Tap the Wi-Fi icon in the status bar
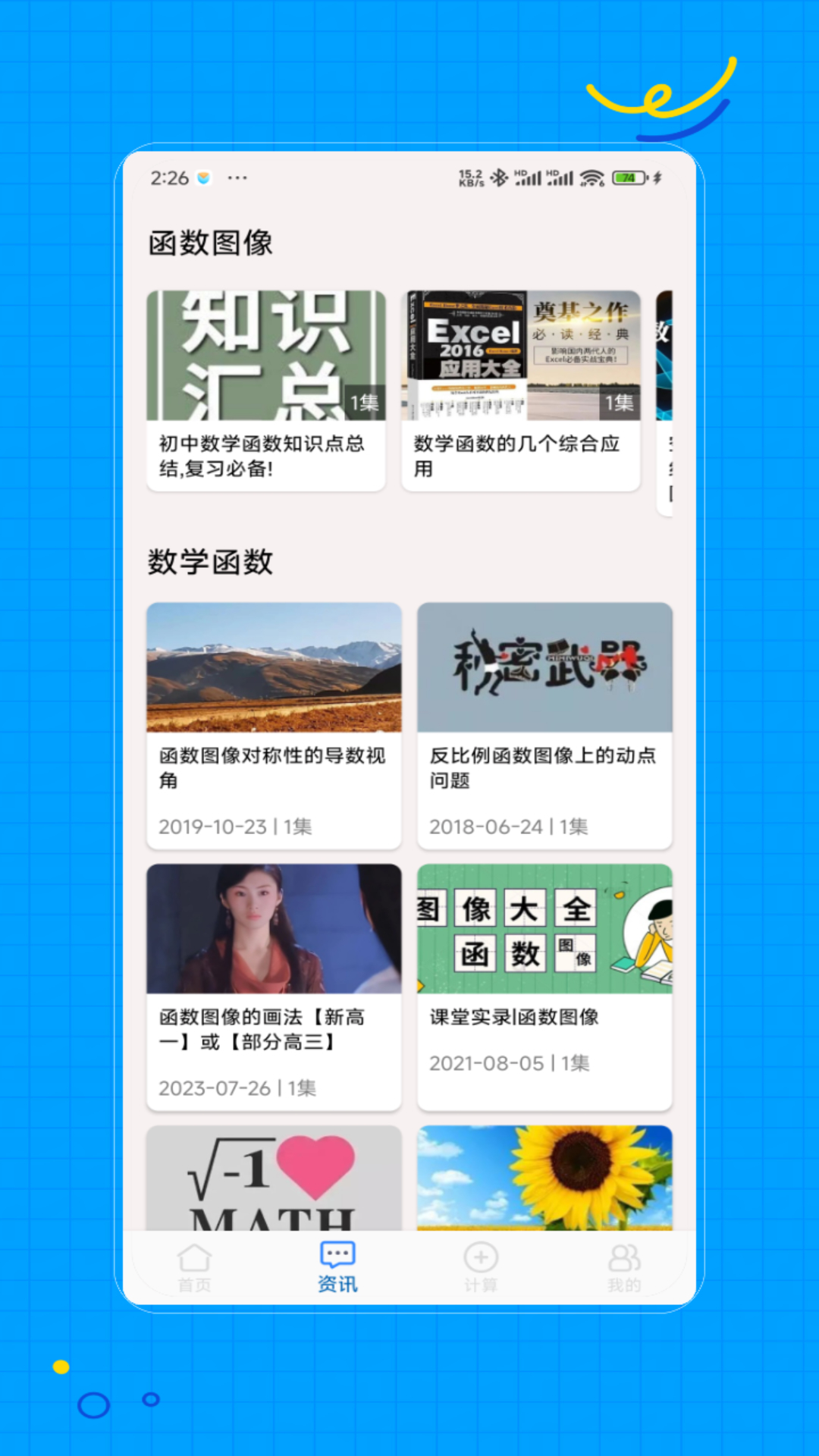The width and height of the screenshot is (819, 1456). (x=591, y=177)
